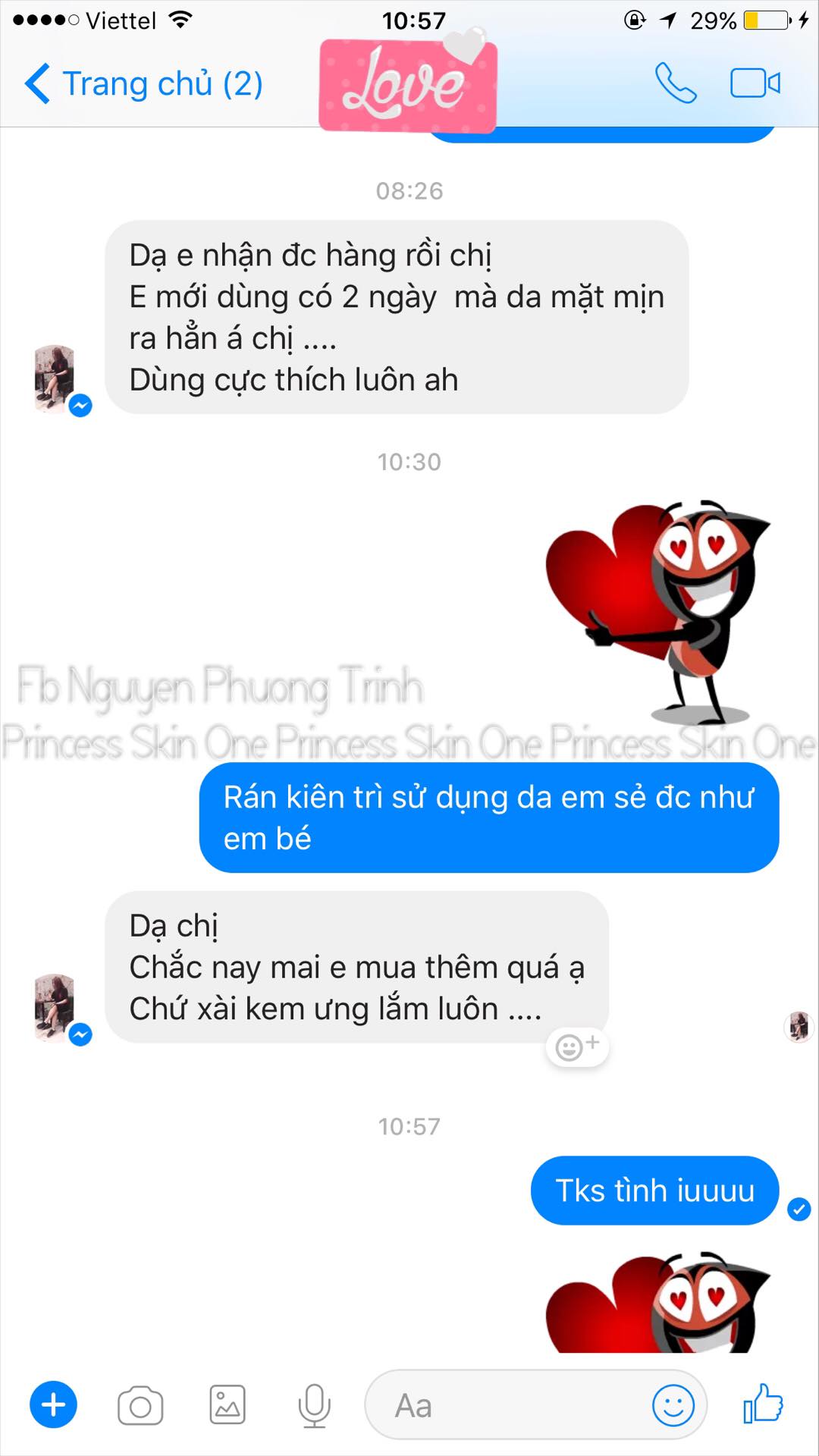Send a thumbs-up like
Viewport: 819px width, 1456px height.
click(763, 1404)
